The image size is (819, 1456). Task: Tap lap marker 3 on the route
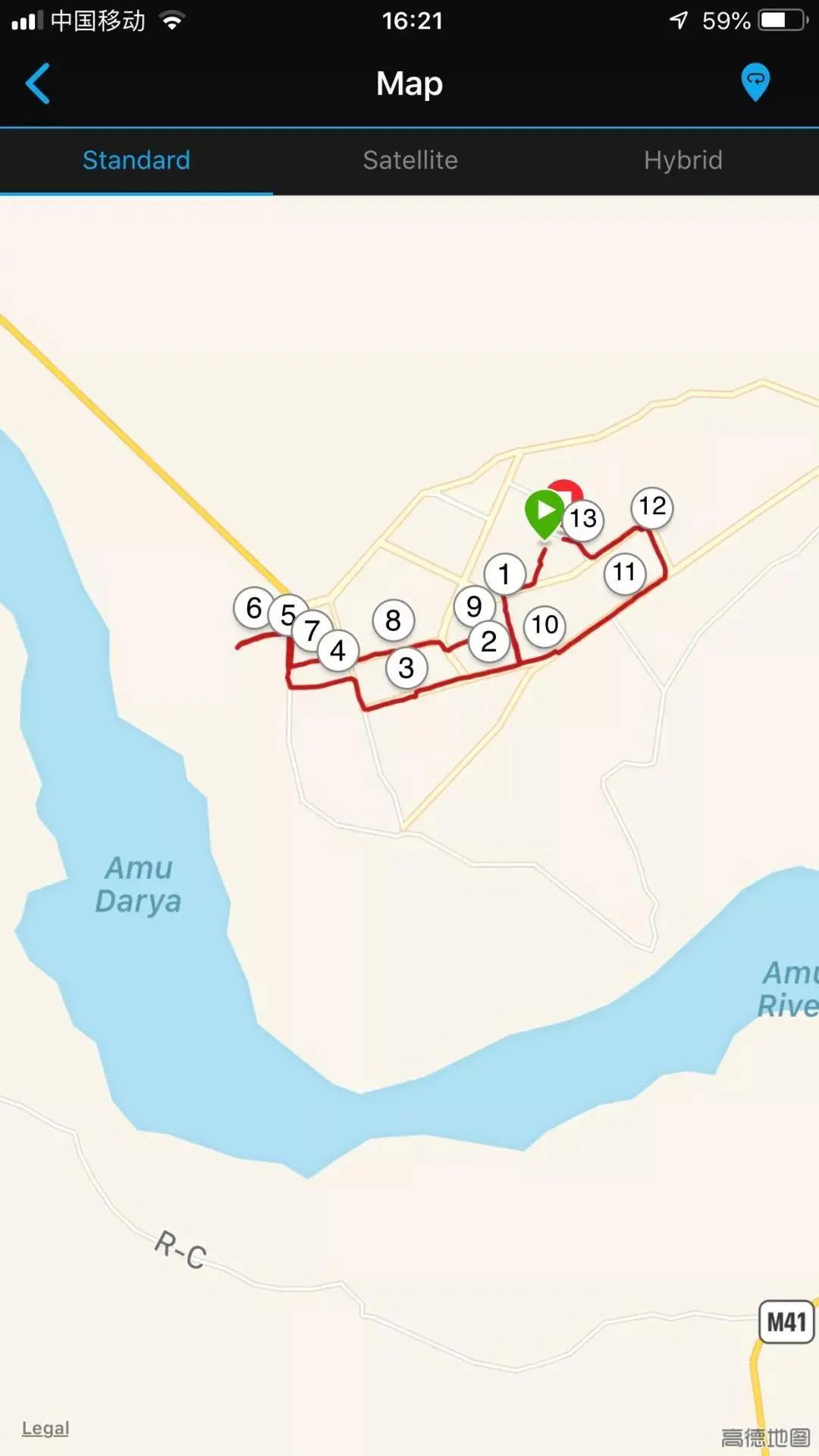[x=406, y=669]
